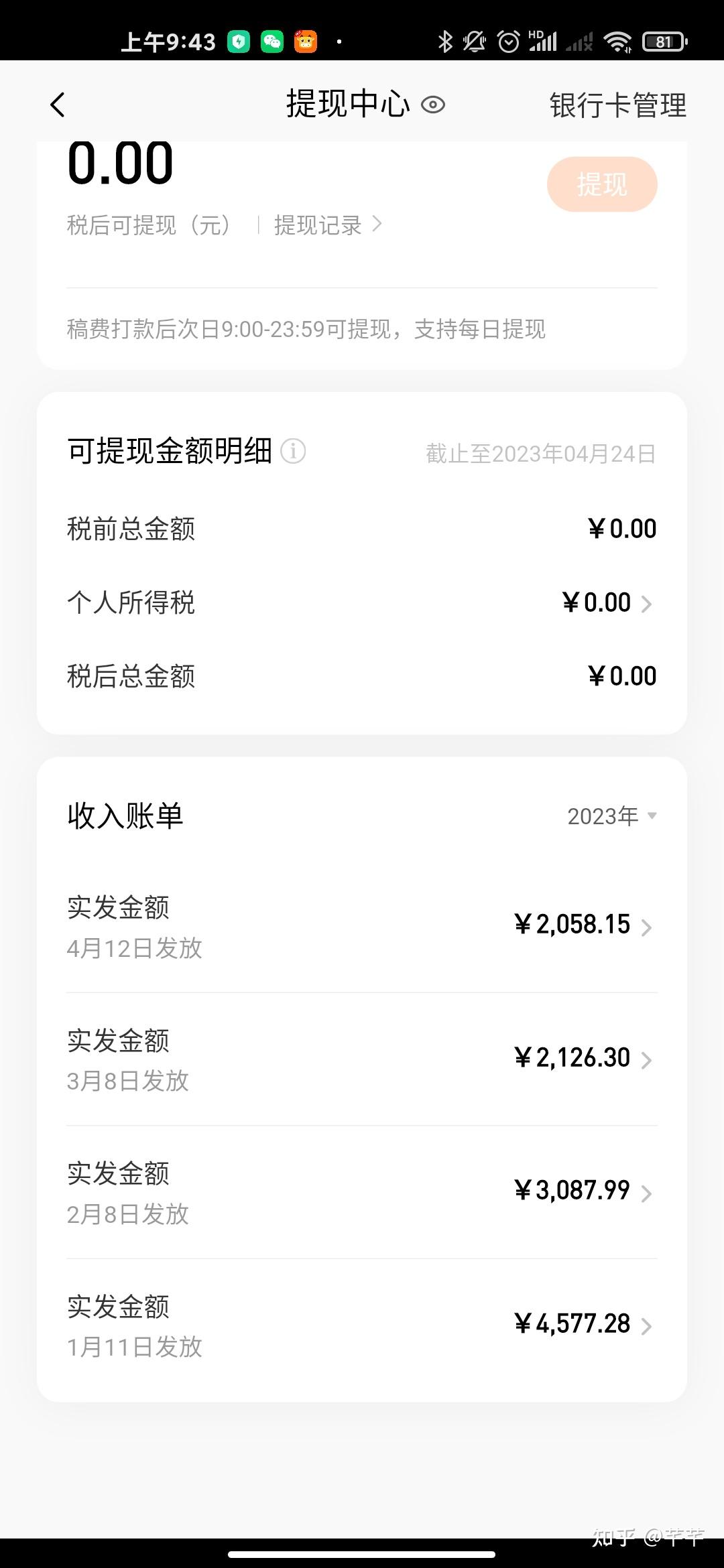View the 2月8日发放 income entry

(x=362, y=1192)
